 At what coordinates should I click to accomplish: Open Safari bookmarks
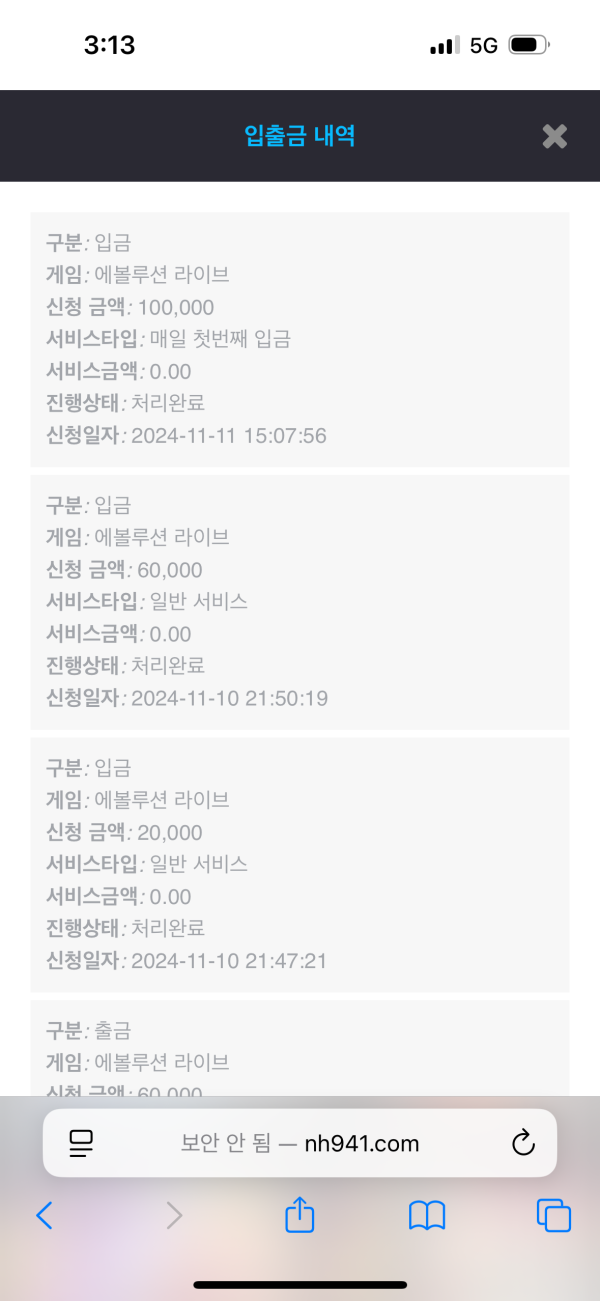pos(427,1215)
